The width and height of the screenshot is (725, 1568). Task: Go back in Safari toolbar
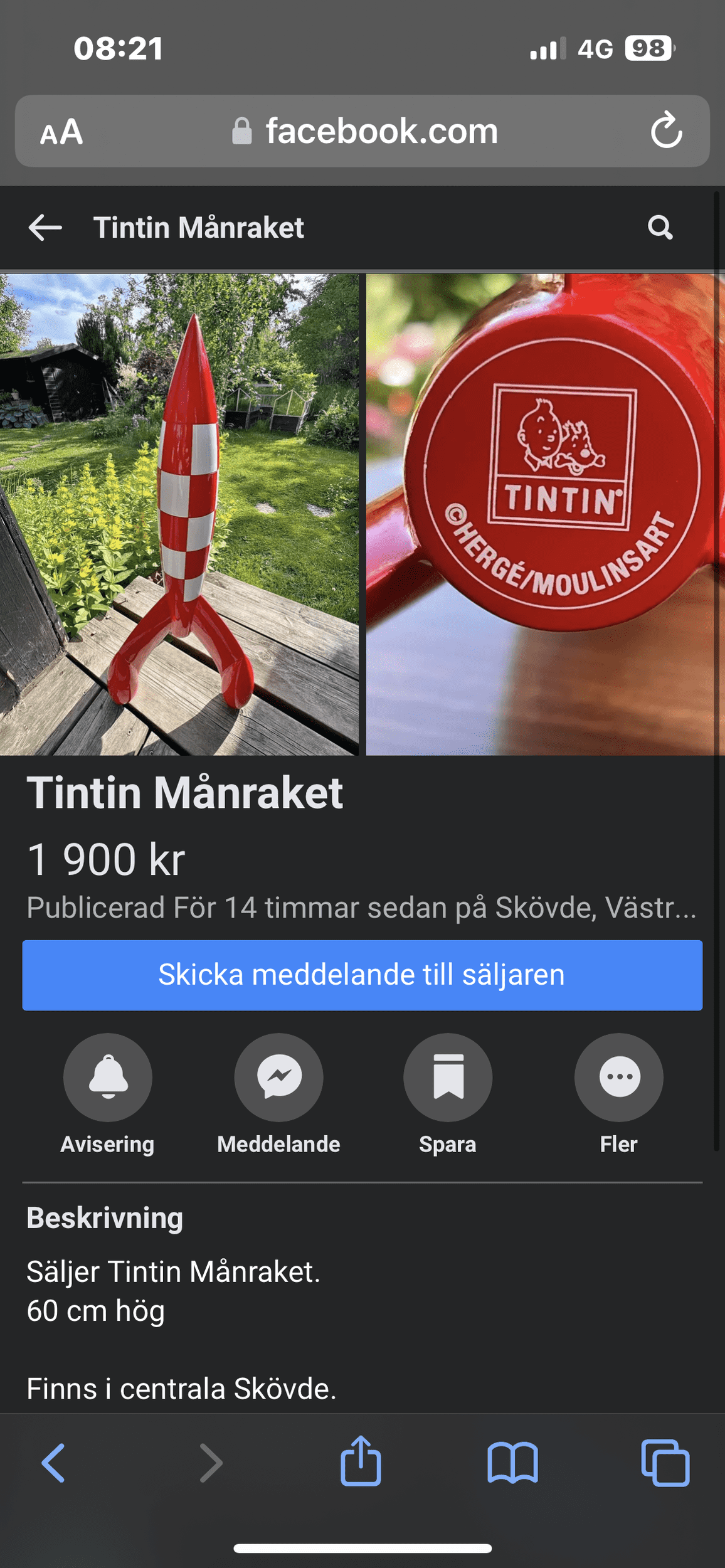point(53,1463)
